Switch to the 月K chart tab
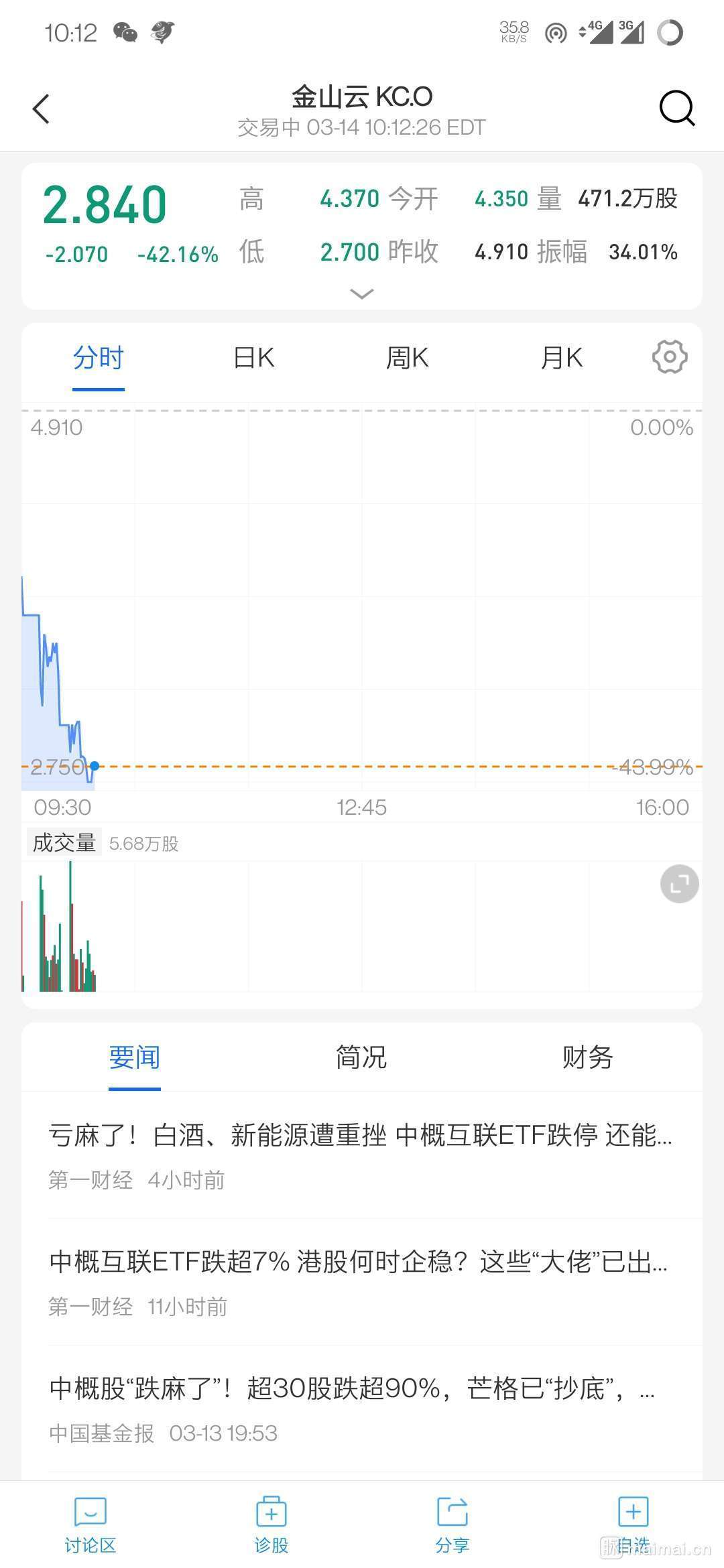 point(562,358)
